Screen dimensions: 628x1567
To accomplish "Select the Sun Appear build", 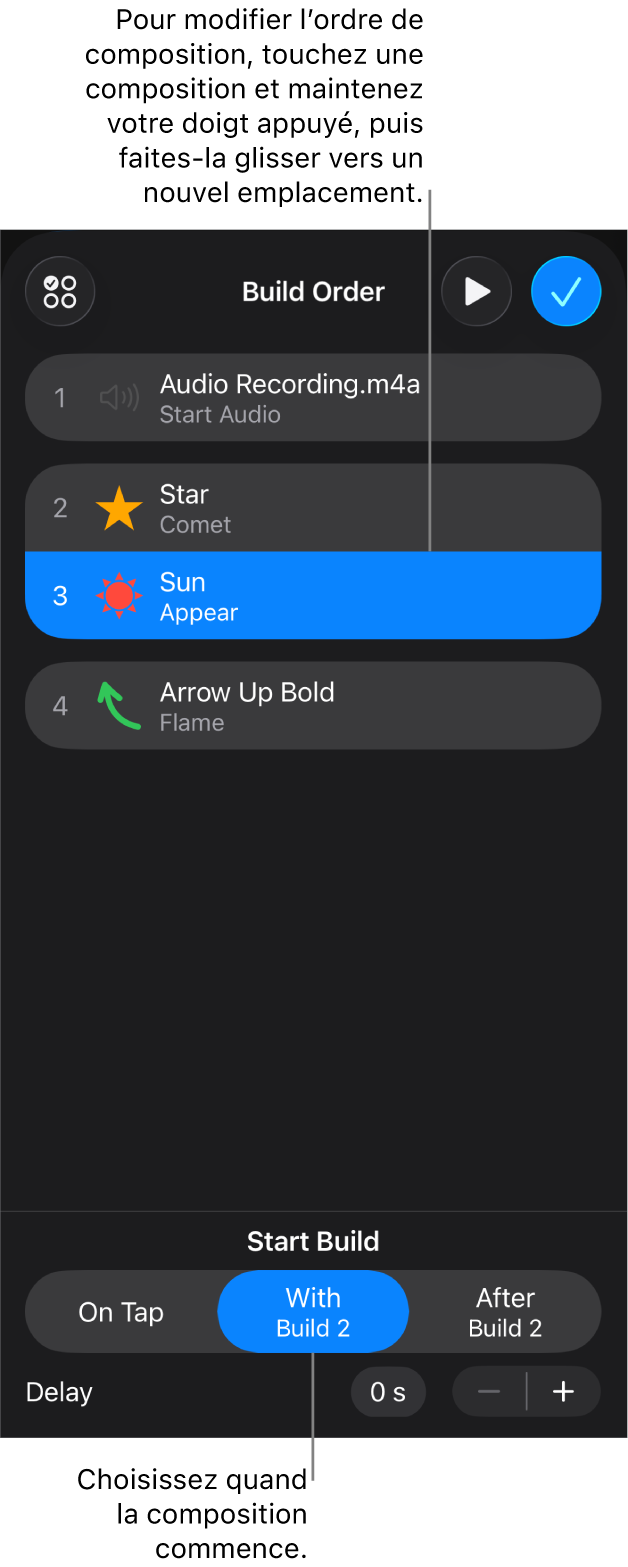I will (312, 596).
